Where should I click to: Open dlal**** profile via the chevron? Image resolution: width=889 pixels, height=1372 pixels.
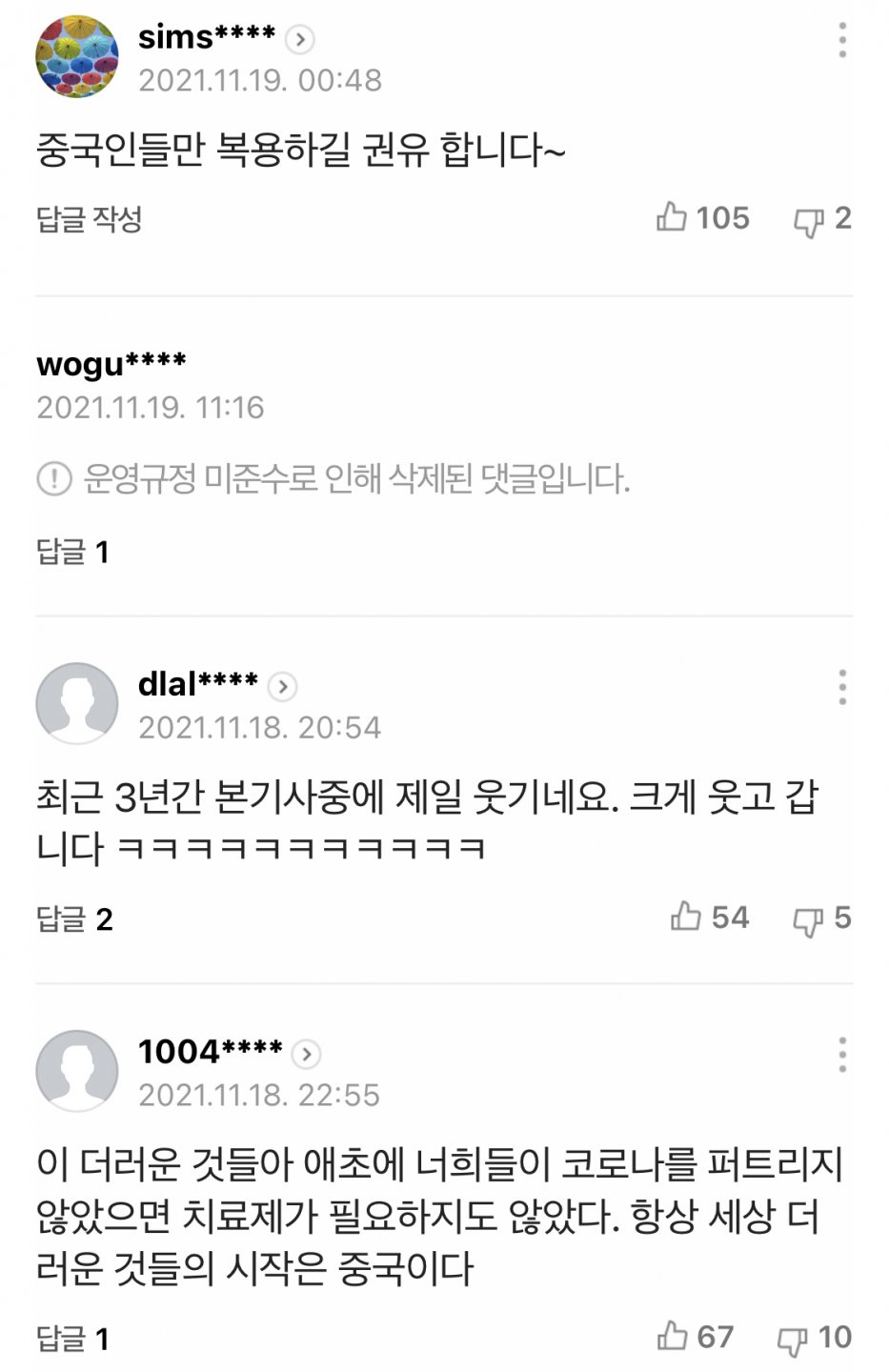pyautogui.click(x=282, y=686)
